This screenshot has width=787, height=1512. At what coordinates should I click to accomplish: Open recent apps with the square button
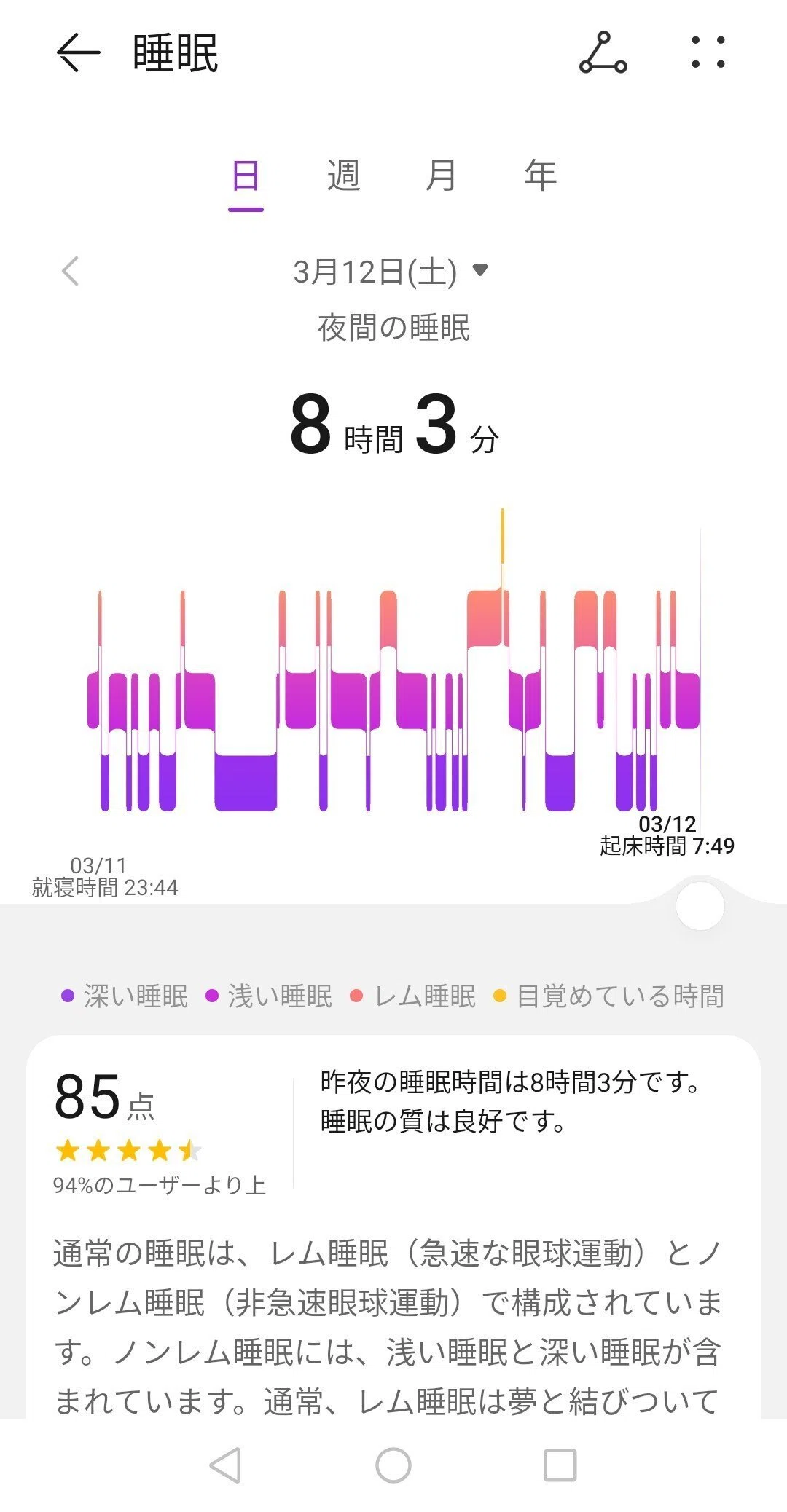tap(560, 1465)
